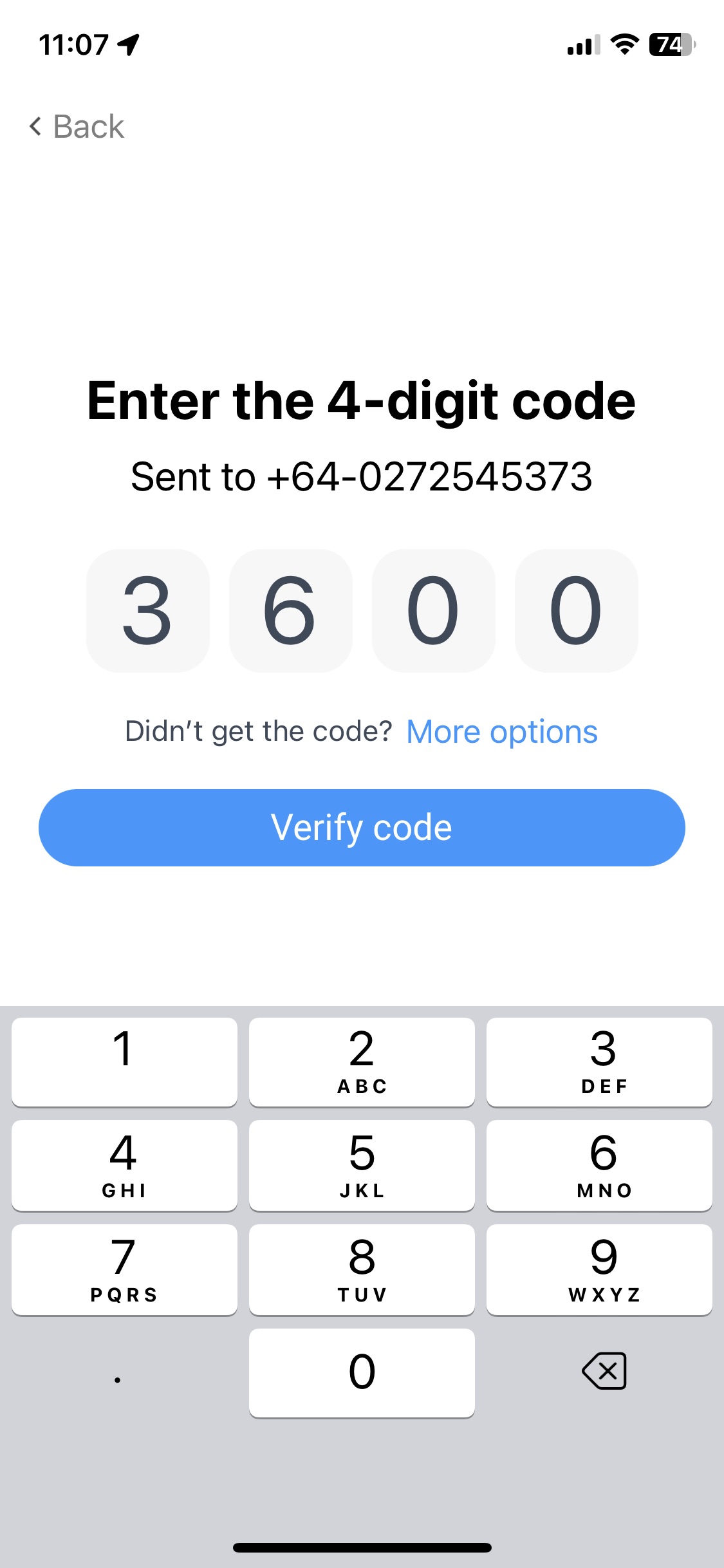Screen dimensions: 724x1568
Task: Go back to the previous screen
Action: tap(77, 126)
